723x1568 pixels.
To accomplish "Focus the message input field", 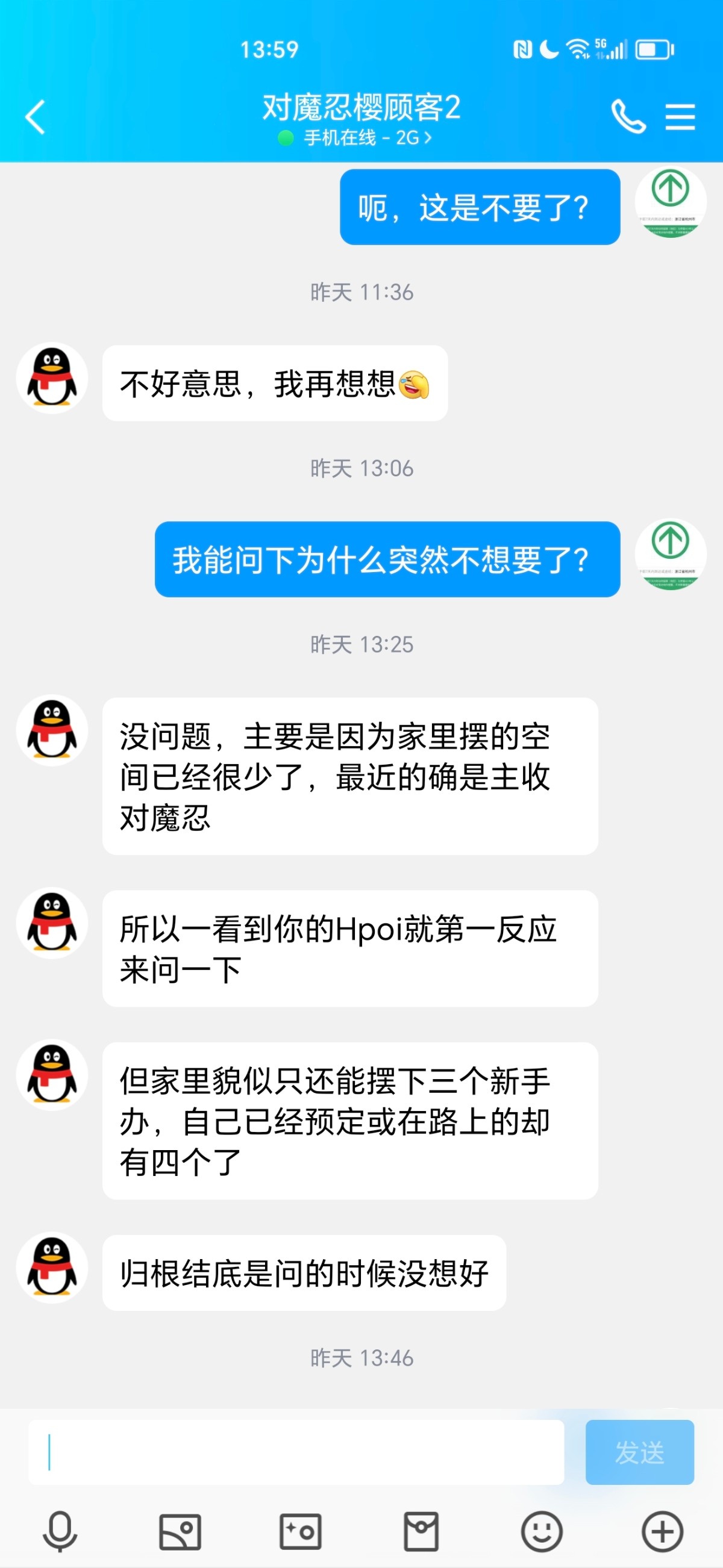I will pos(296,1452).
